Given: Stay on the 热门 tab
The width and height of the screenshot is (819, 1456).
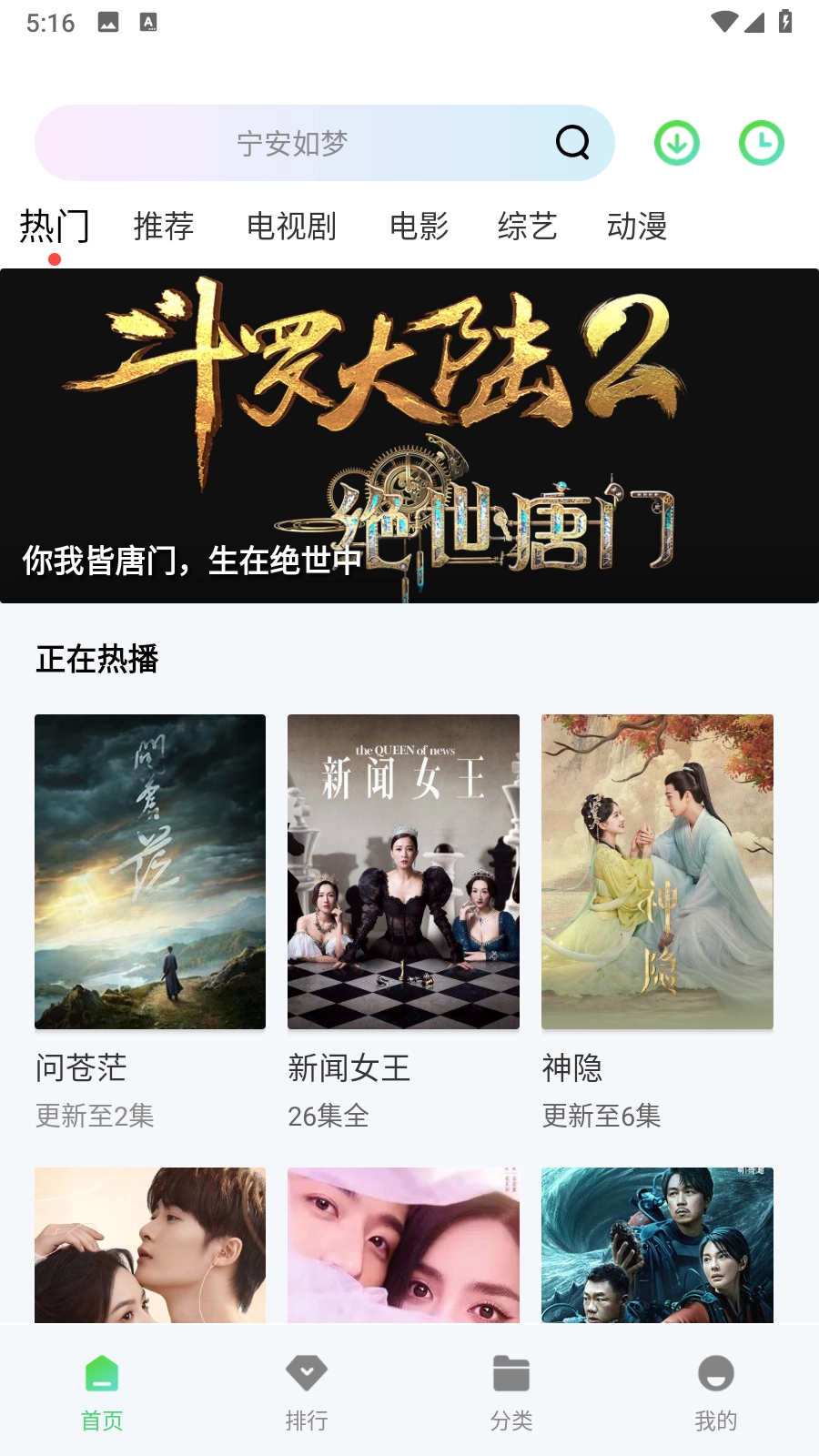Looking at the screenshot, I should [x=55, y=227].
